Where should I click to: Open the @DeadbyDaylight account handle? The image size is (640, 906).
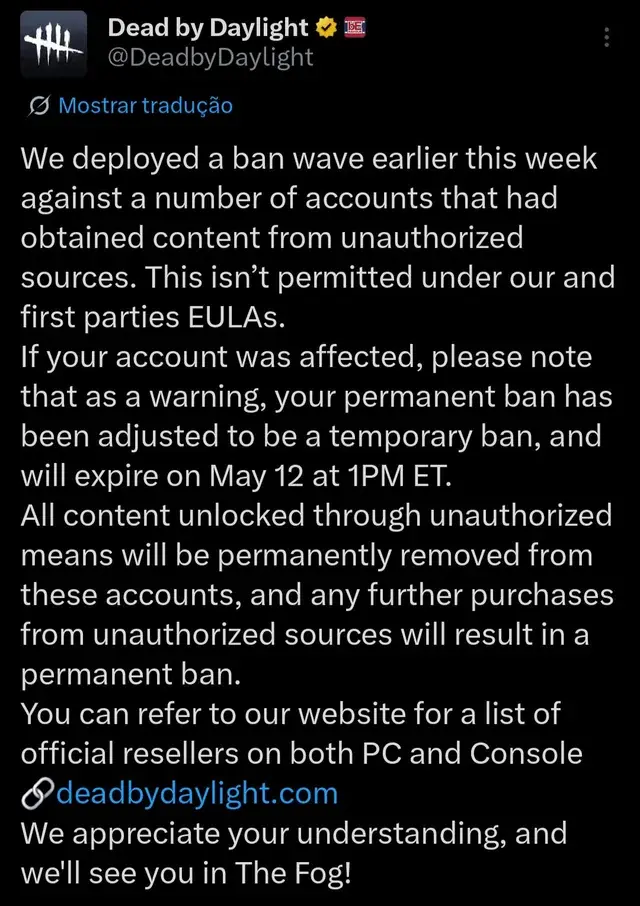click(x=210, y=57)
